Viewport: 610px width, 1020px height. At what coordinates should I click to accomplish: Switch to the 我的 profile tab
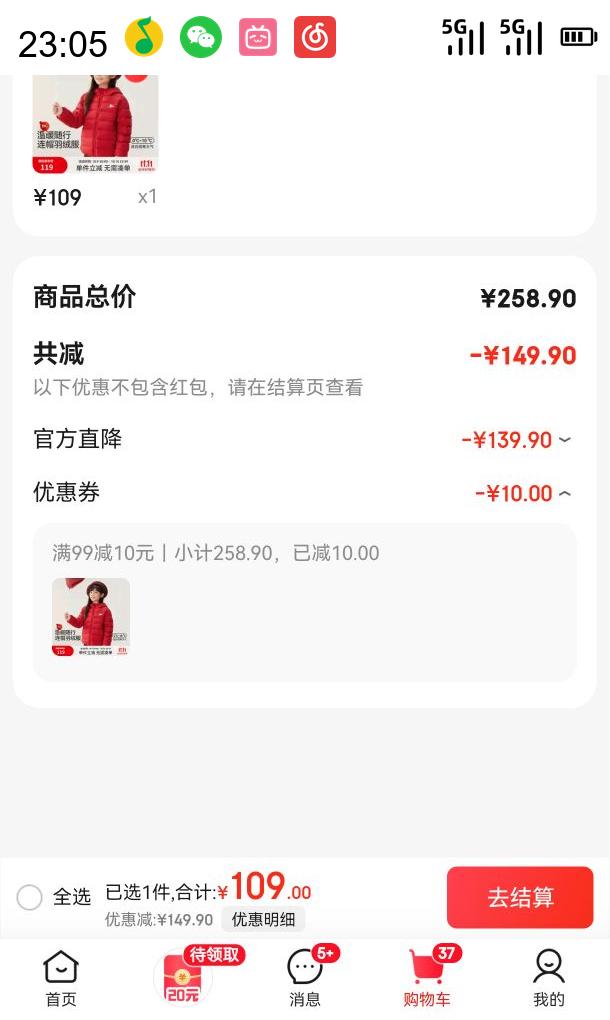[549, 979]
